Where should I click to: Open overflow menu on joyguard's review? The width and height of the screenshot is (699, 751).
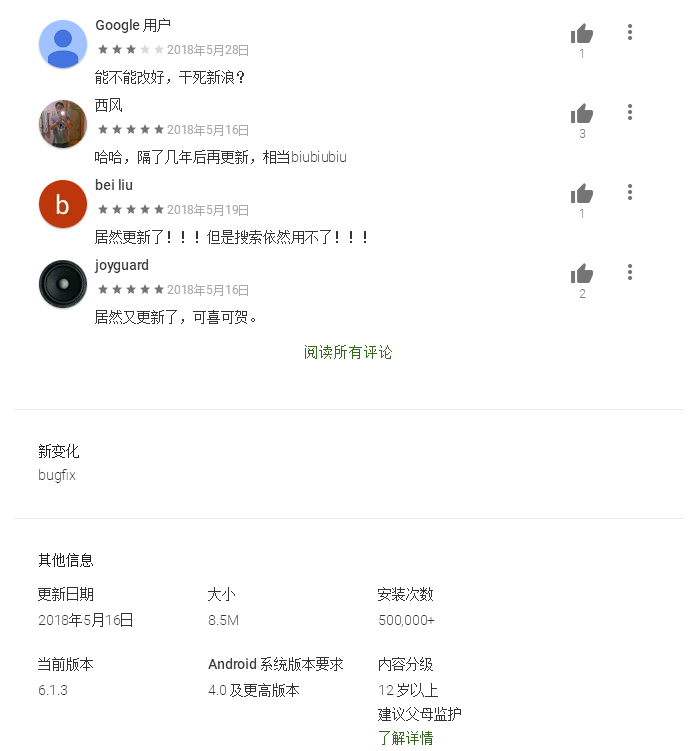(x=630, y=272)
